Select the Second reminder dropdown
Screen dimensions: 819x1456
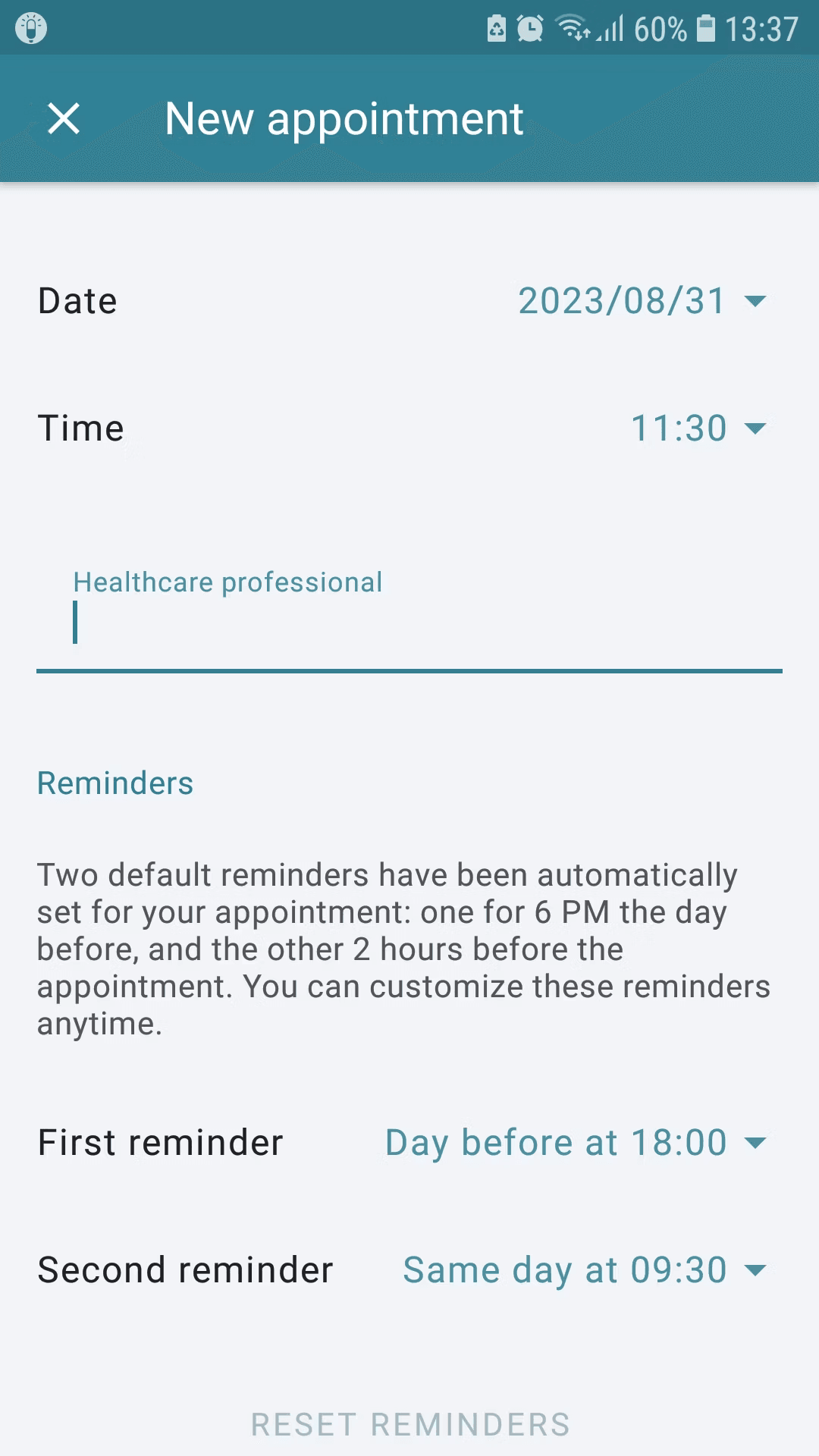(x=584, y=1270)
